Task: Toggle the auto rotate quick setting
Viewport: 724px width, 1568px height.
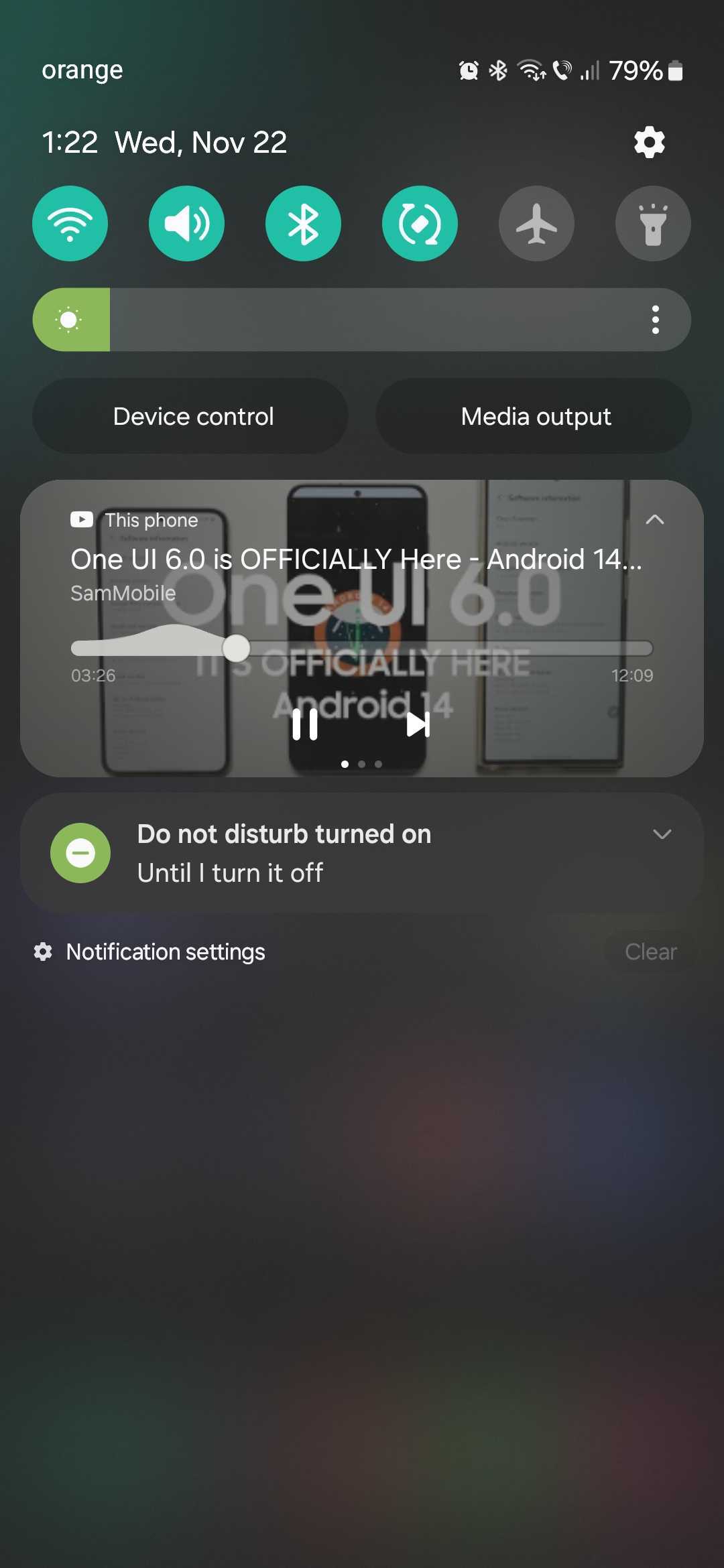Action: (420, 224)
